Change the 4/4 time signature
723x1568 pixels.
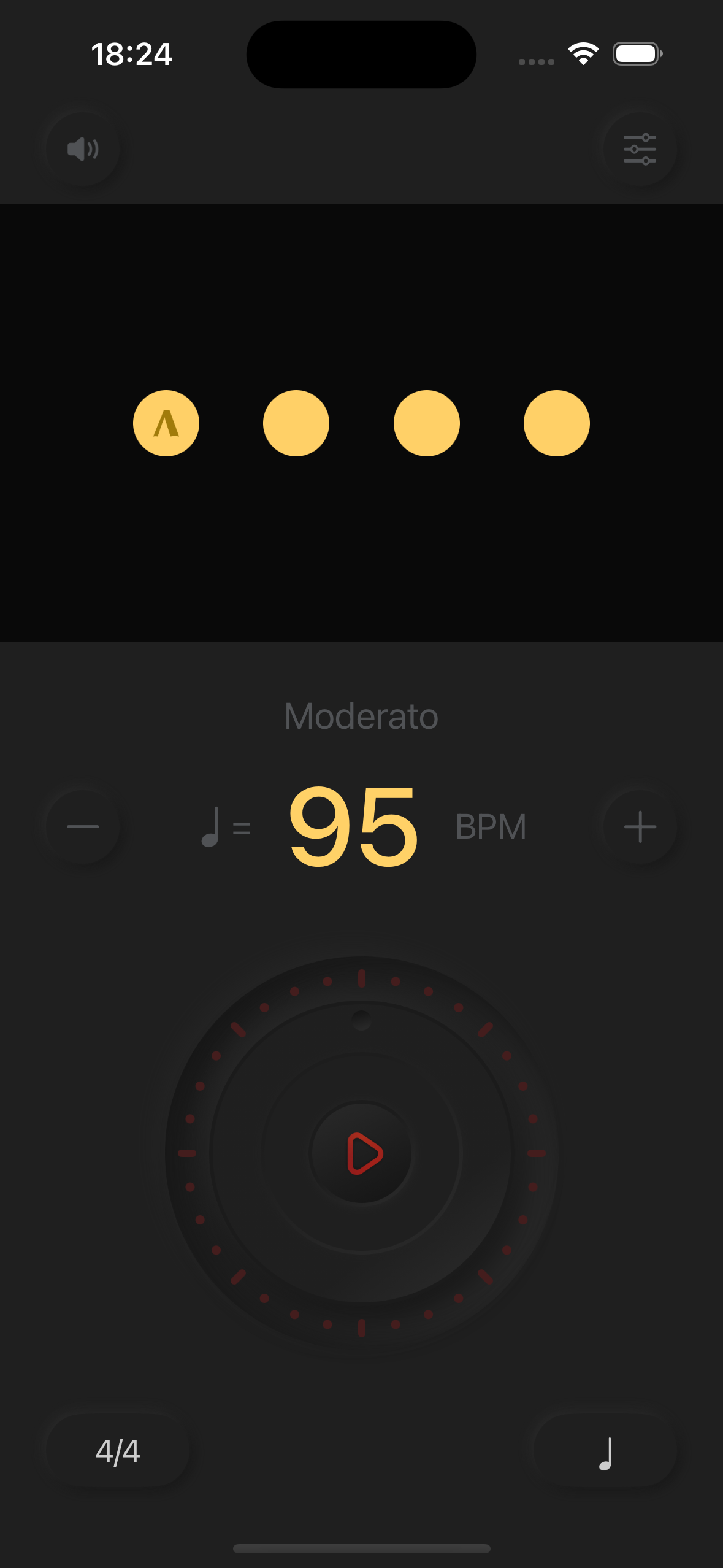pyautogui.click(x=118, y=1451)
